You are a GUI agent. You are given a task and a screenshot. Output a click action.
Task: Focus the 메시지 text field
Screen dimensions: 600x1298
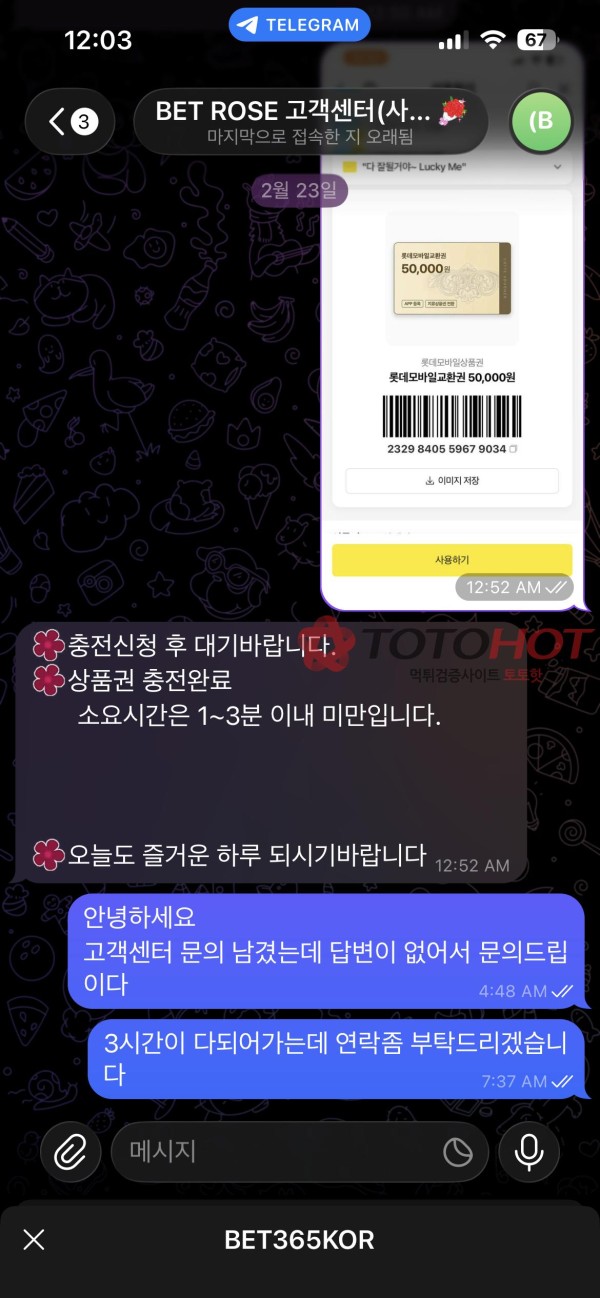click(280, 1152)
